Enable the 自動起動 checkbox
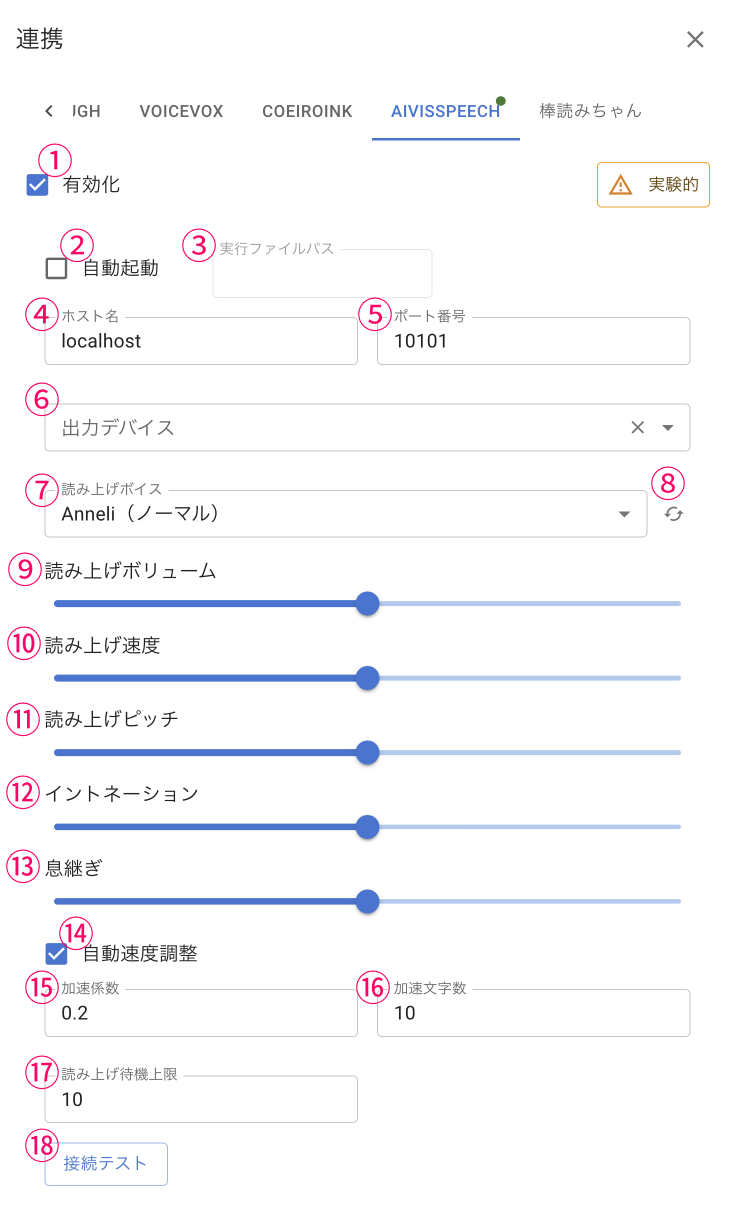Image resolution: width=734 pixels, height=1225 pixels. 57,268
